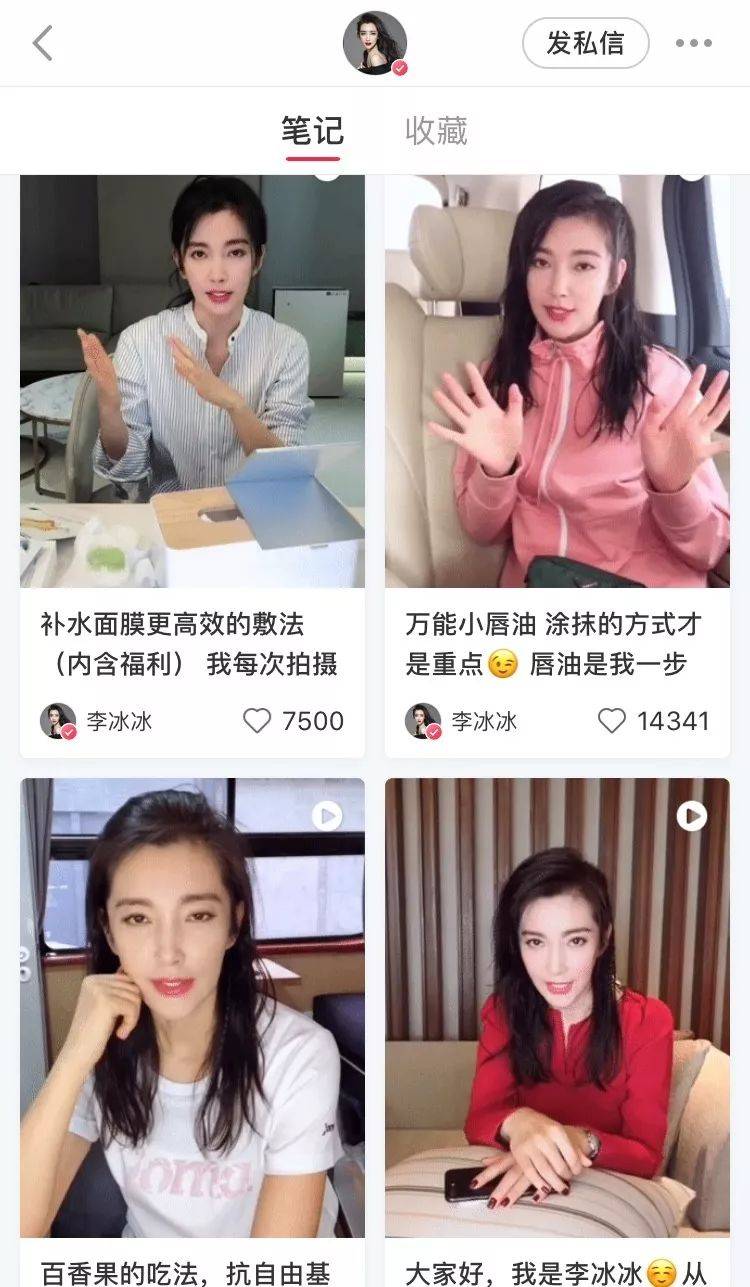The image size is (750, 1287).
Task: Click the 发私信 button
Action: click(x=585, y=44)
